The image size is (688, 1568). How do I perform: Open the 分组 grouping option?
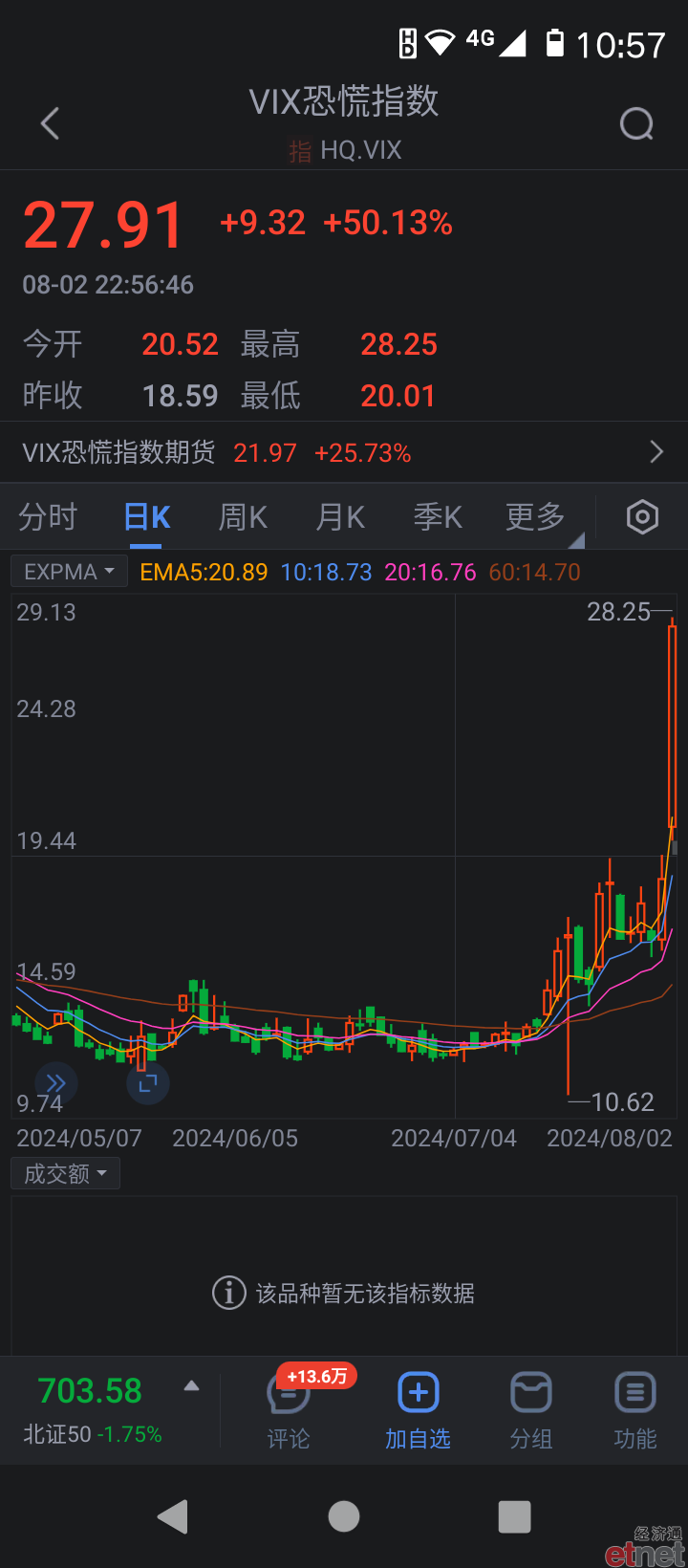531,1410
